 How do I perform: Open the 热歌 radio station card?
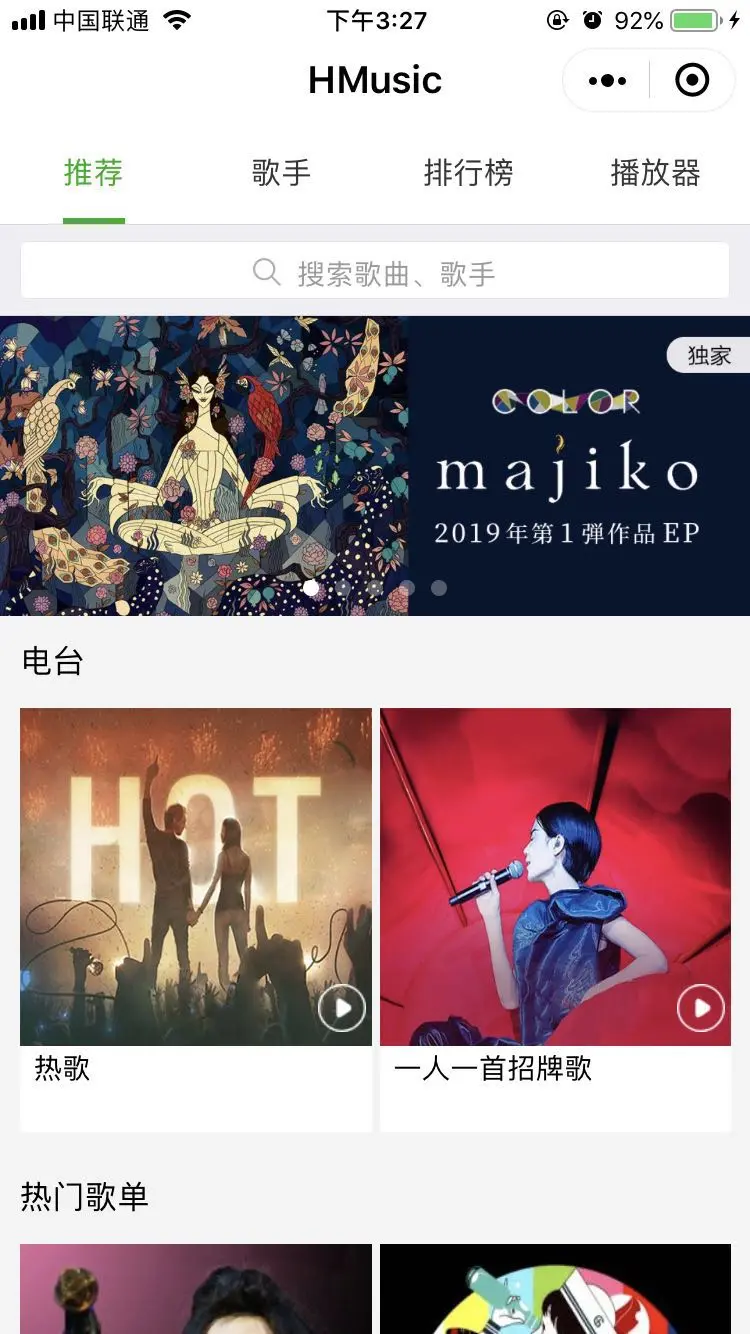[x=196, y=900]
